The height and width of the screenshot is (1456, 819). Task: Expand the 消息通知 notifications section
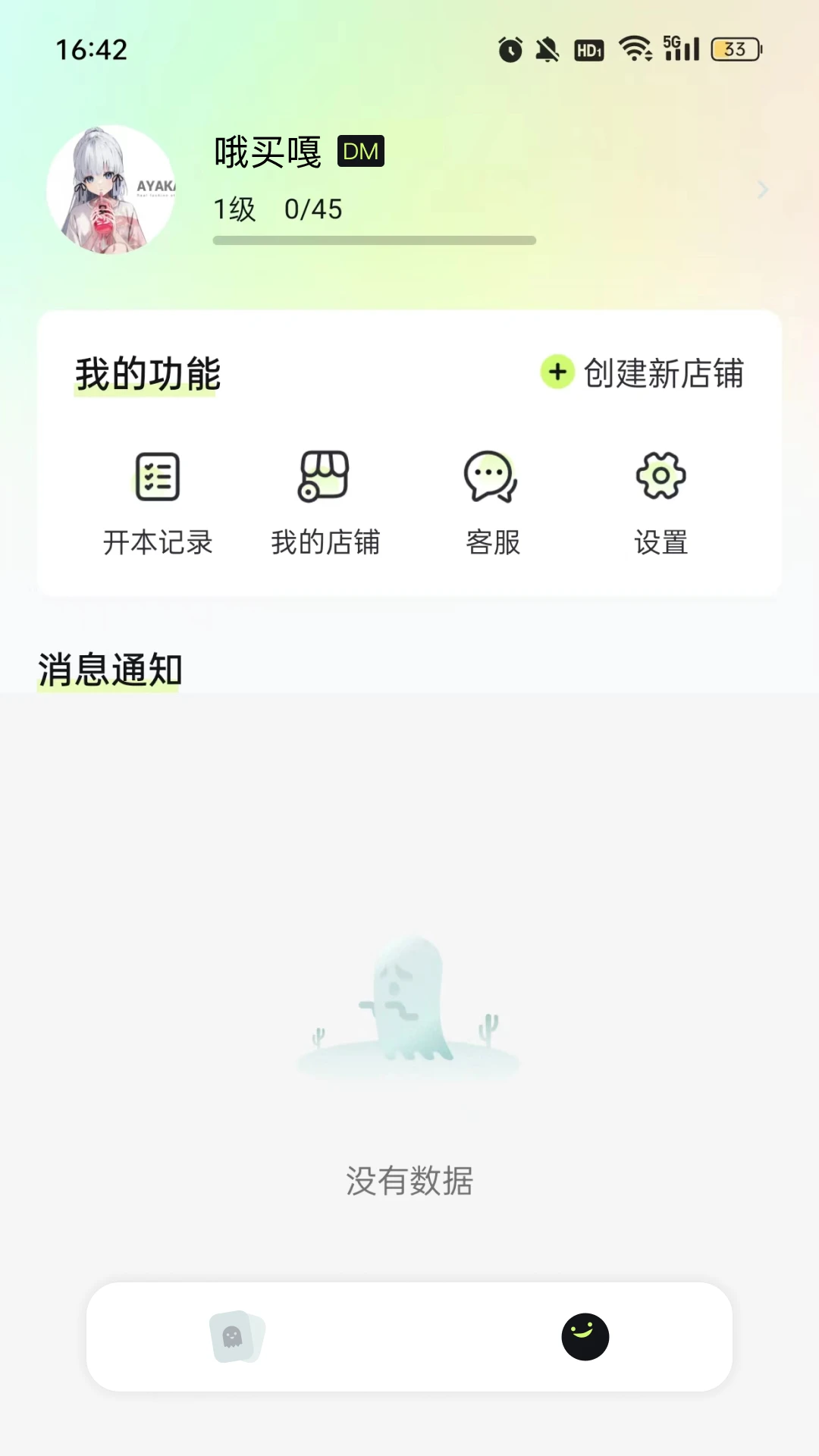click(109, 670)
